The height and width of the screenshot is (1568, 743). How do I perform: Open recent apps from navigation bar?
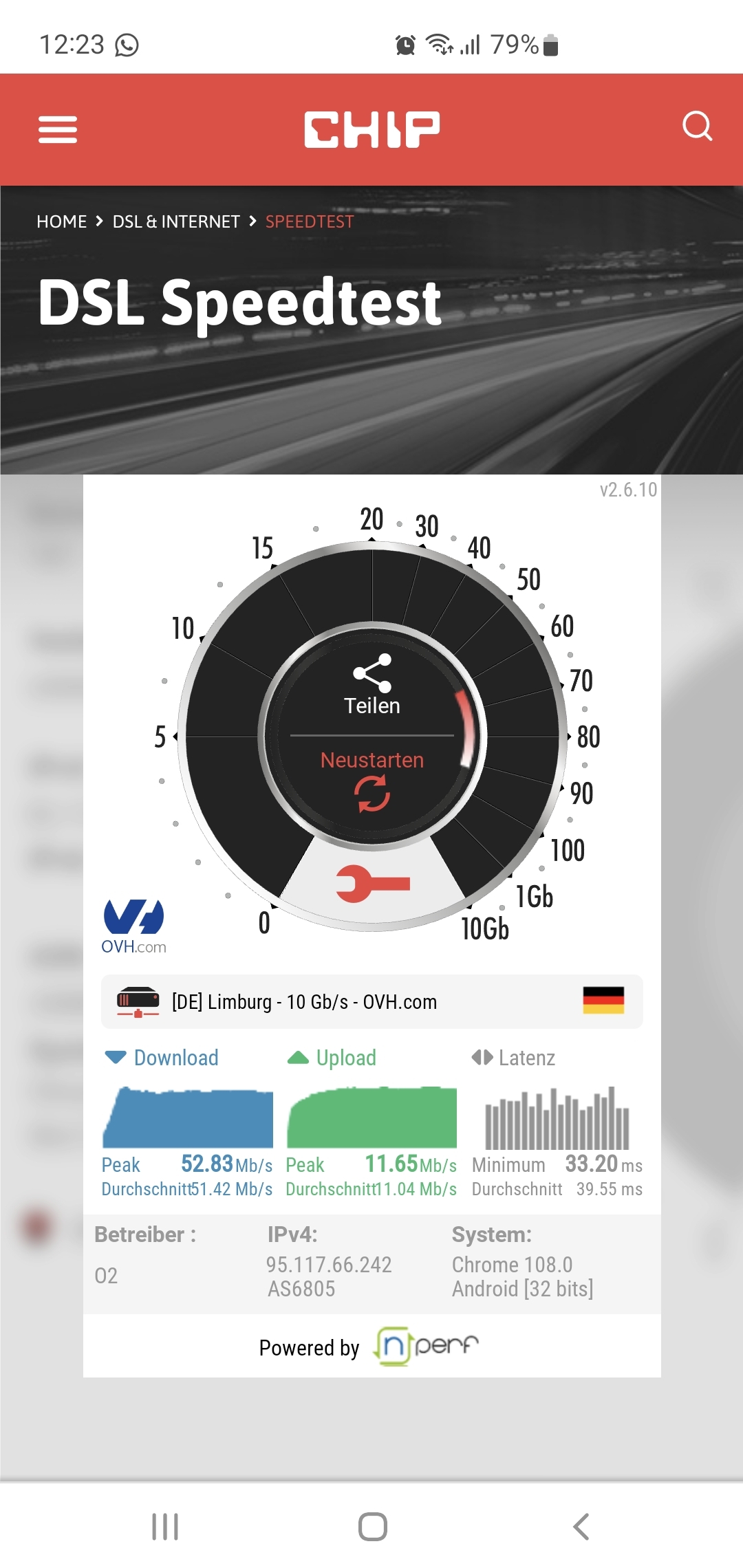click(165, 1527)
